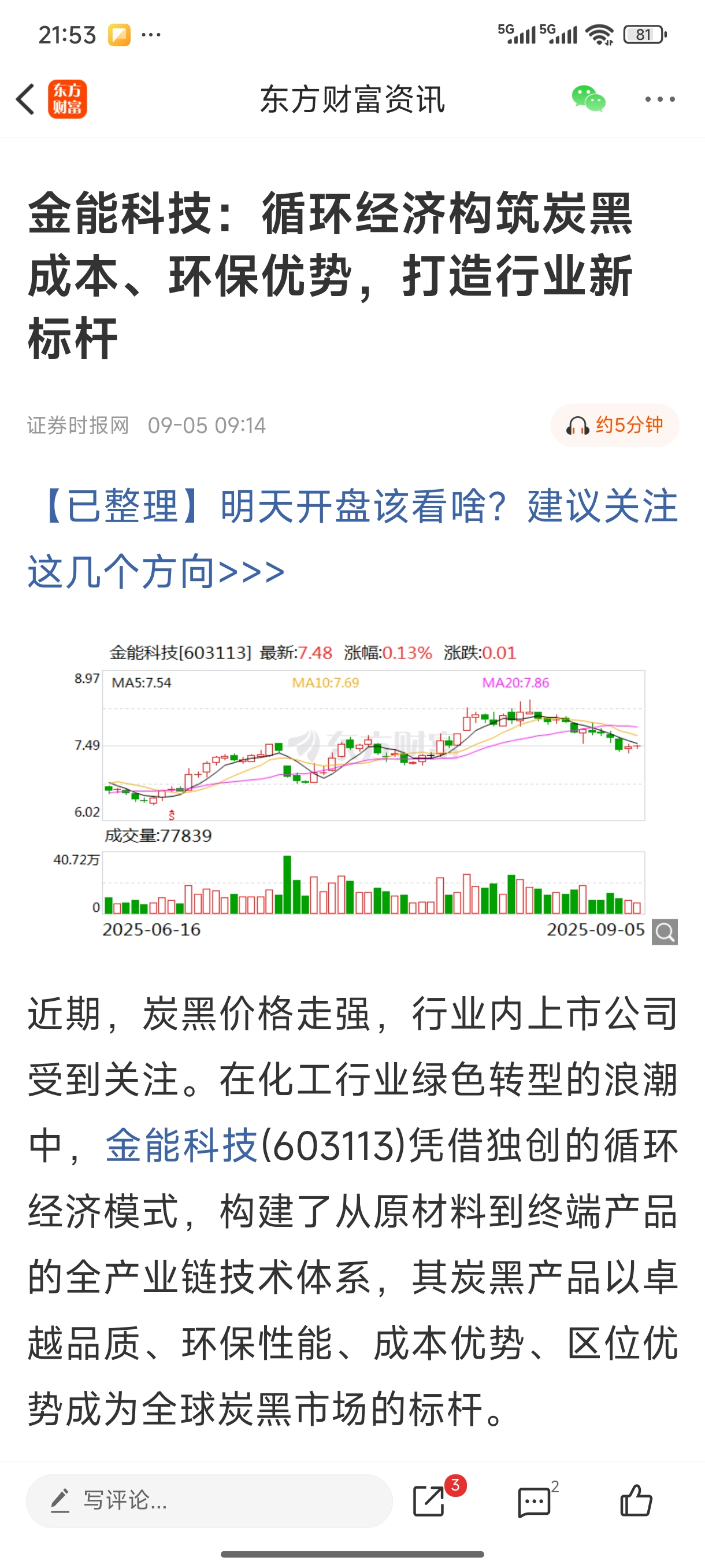Listen to the article, 约5分钟
This screenshot has height=1568, width=705.
(614, 425)
